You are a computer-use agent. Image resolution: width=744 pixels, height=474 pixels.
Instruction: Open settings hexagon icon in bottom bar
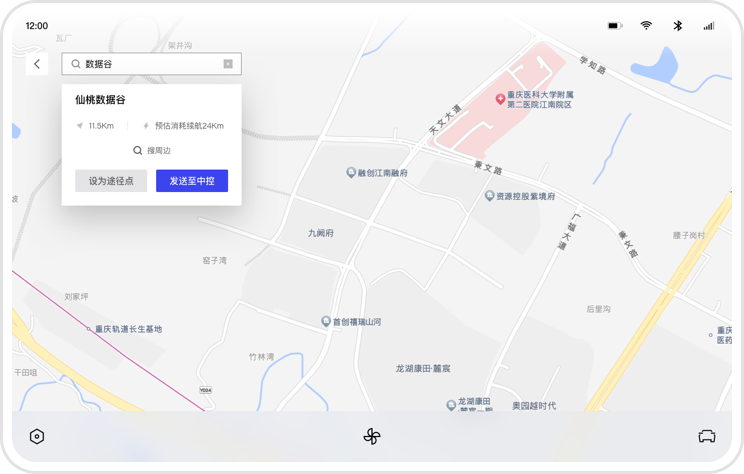point(37,436)
